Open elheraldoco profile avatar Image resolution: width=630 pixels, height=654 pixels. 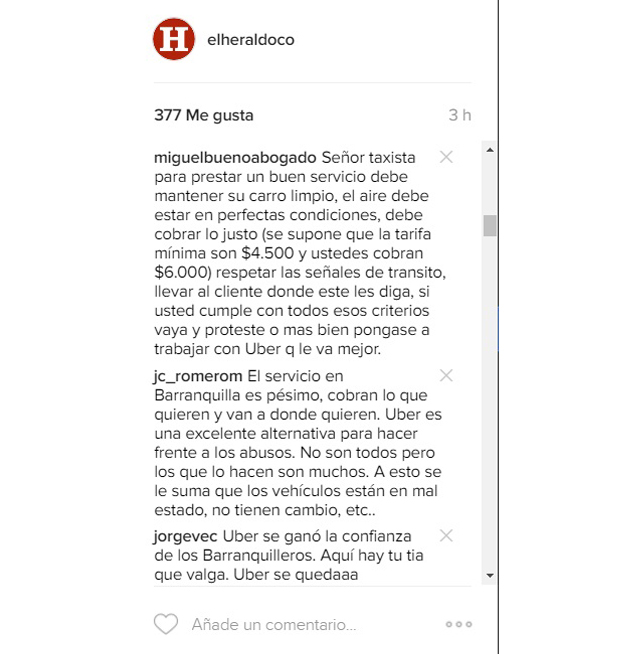(x=174, y=40)
